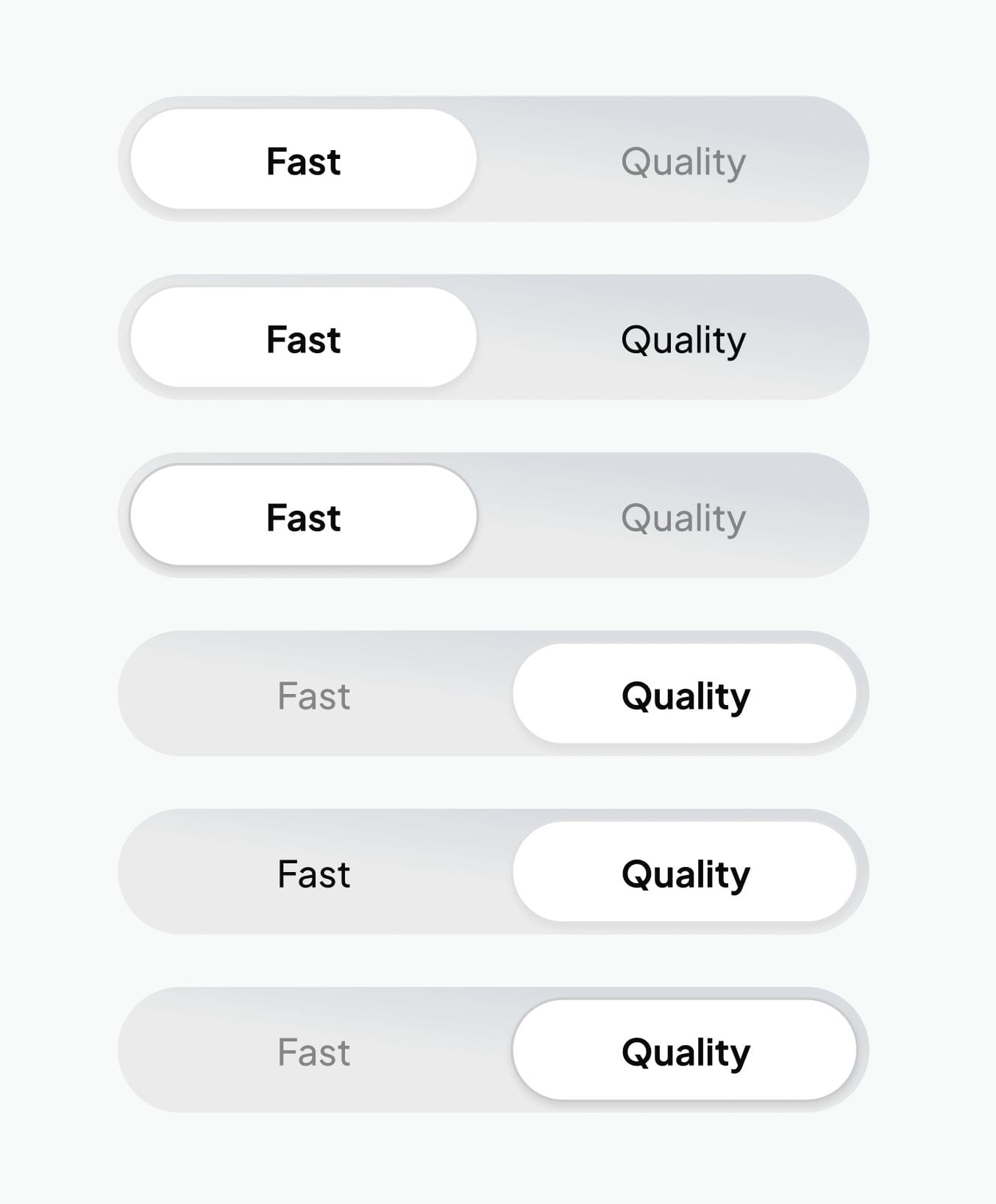Viewport: 996px width, 1204px height.
Task: Click the white Fast pill at top
Action: 303,160
